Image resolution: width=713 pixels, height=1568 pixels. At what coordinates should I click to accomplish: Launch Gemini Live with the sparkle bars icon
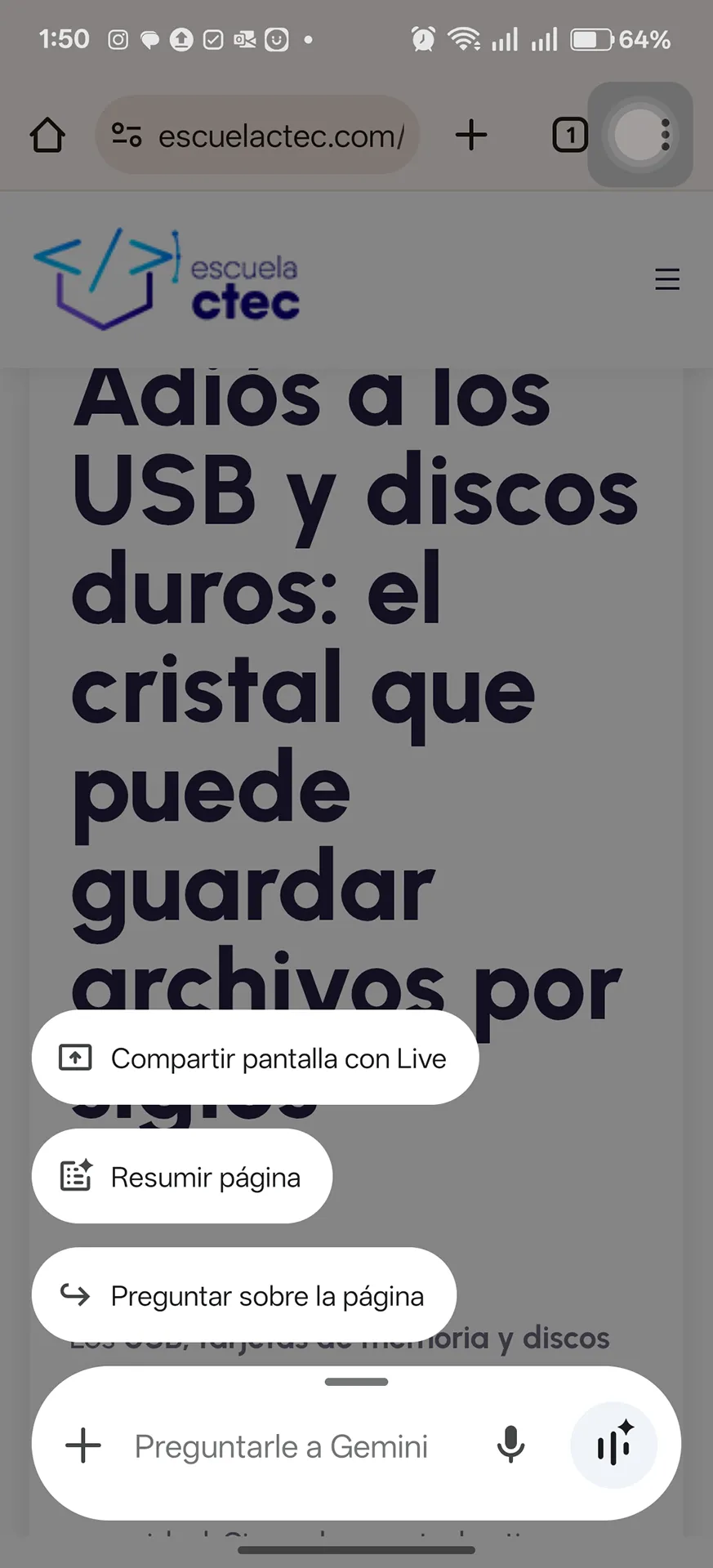pyautogui.click(x=614, y=1445)
